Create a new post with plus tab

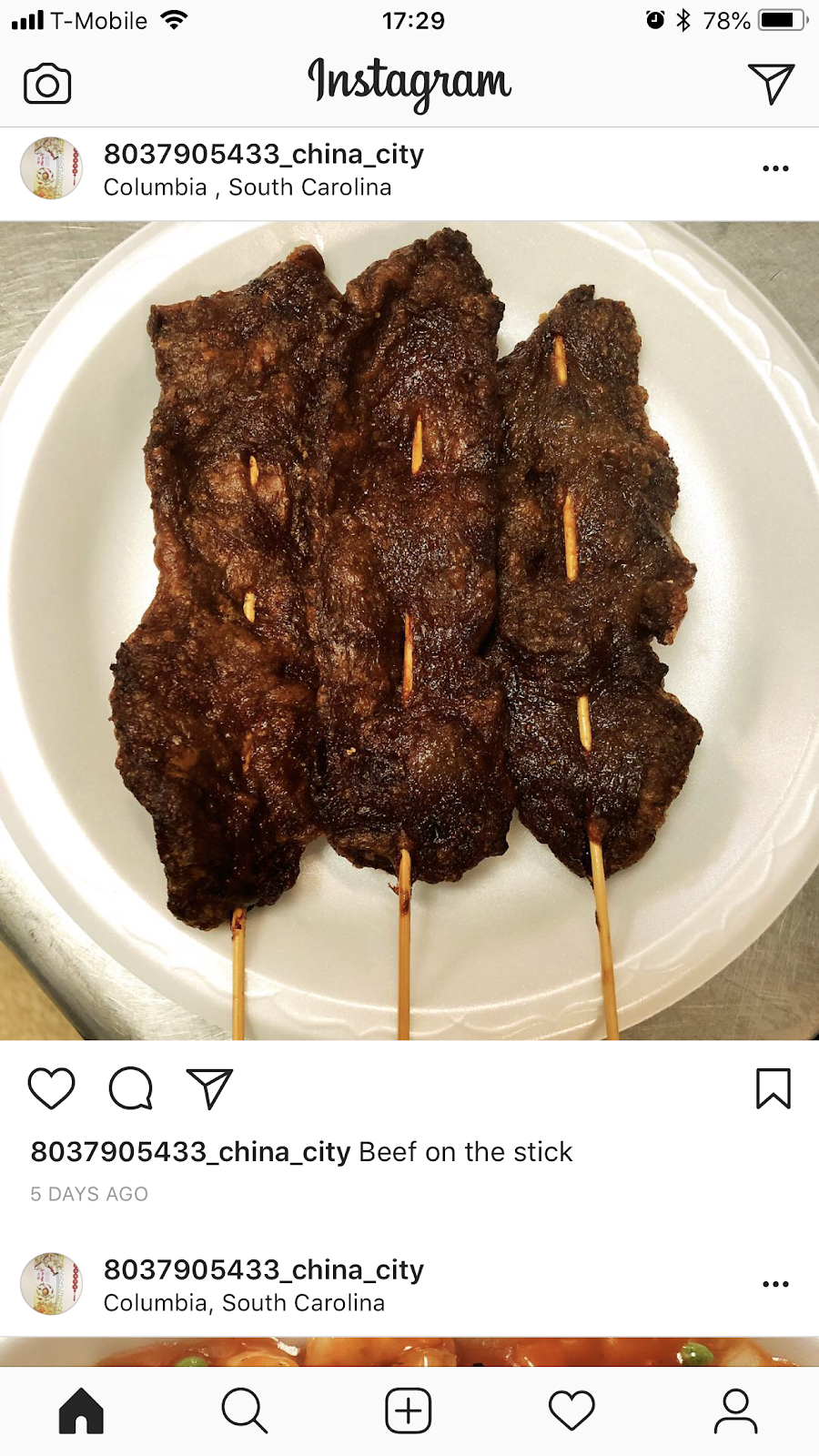tap(409, 1411)
